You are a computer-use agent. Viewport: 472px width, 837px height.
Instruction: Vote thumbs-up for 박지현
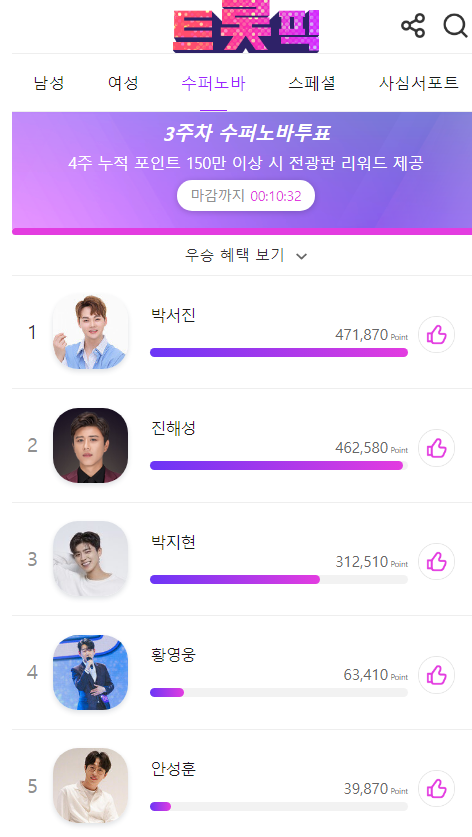(436, 562)
